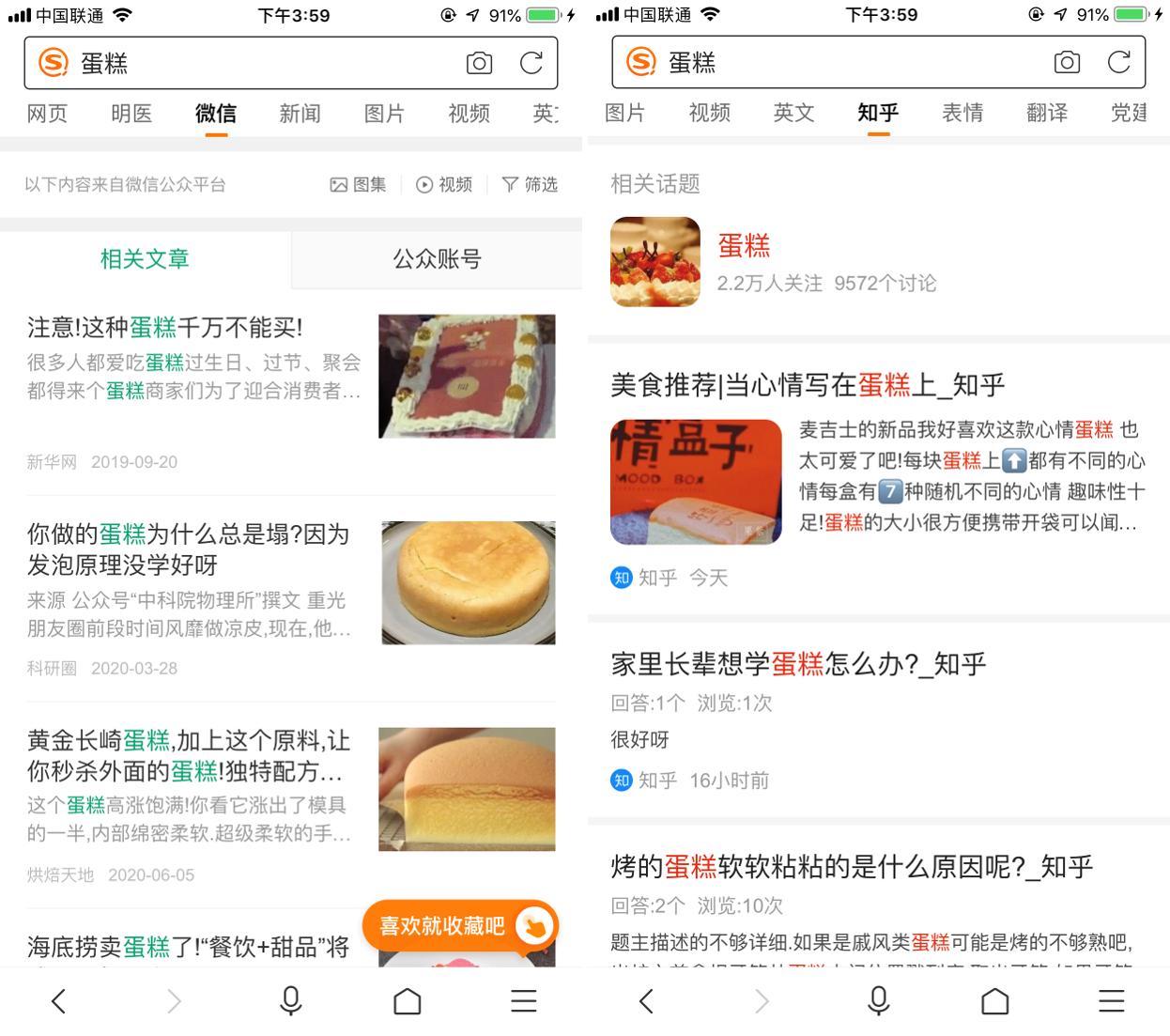The image size is (1170, 1036).
Task: Open the 翻译 tab
Action: point(1047,113)
